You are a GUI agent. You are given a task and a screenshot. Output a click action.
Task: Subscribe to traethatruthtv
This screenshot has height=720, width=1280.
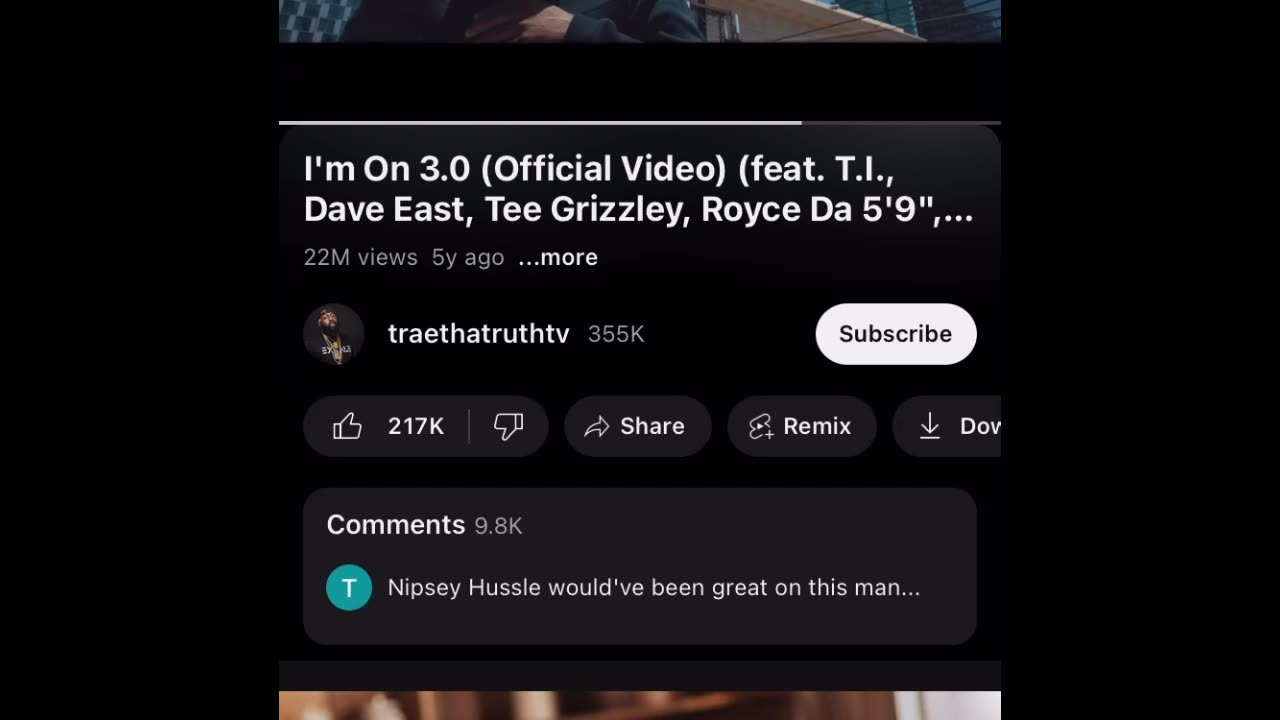[x=895, y=334]
